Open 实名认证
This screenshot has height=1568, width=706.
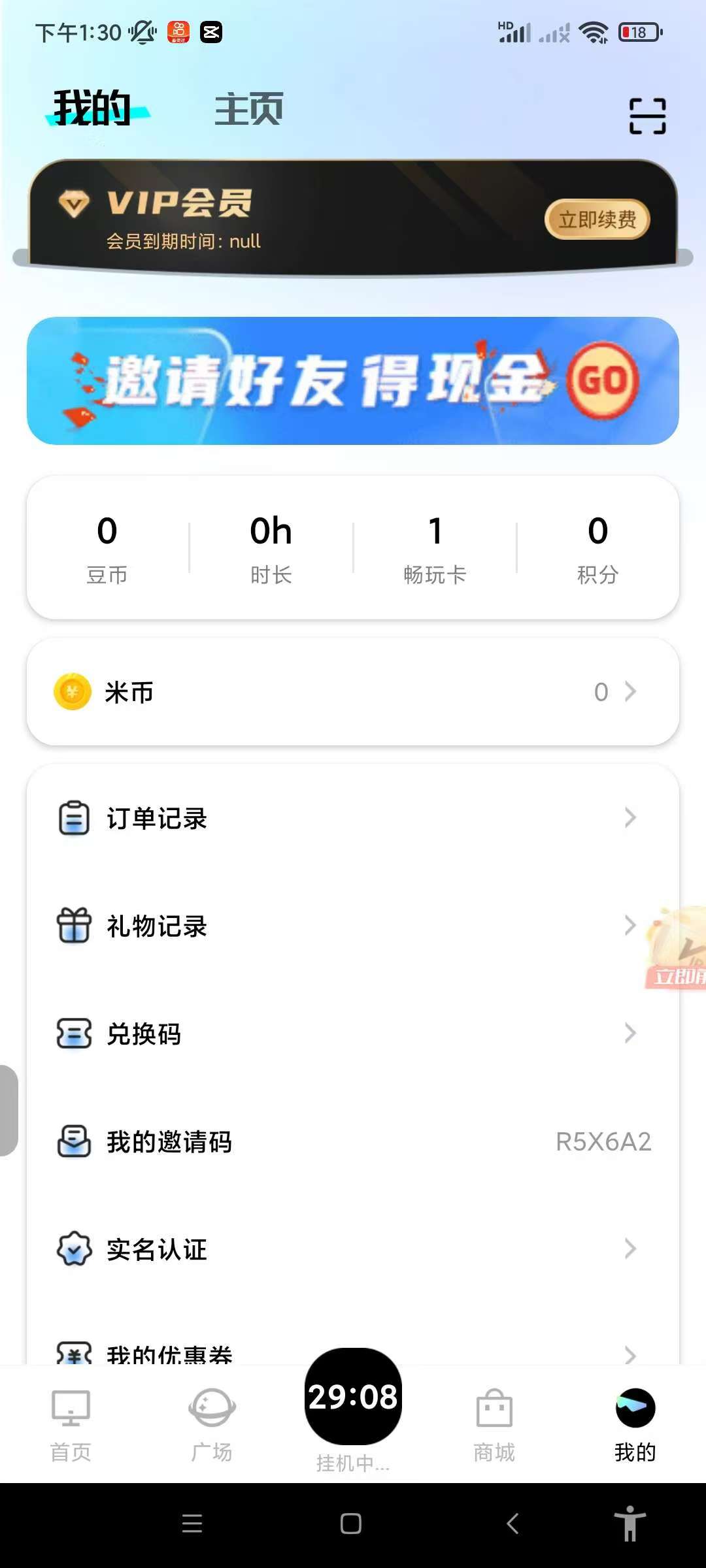[353, 1249]
